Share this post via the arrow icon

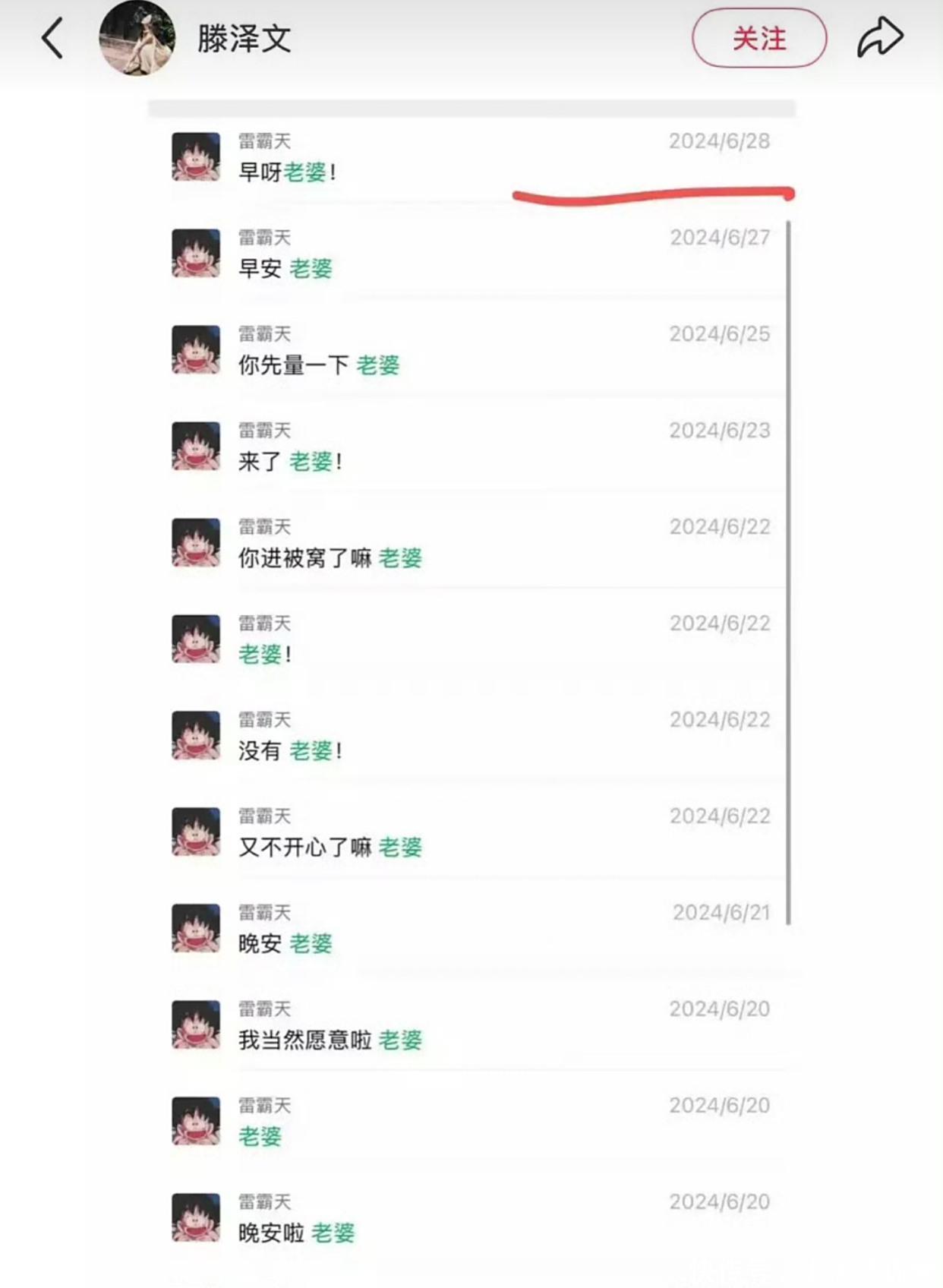click(x=880, y=37)
